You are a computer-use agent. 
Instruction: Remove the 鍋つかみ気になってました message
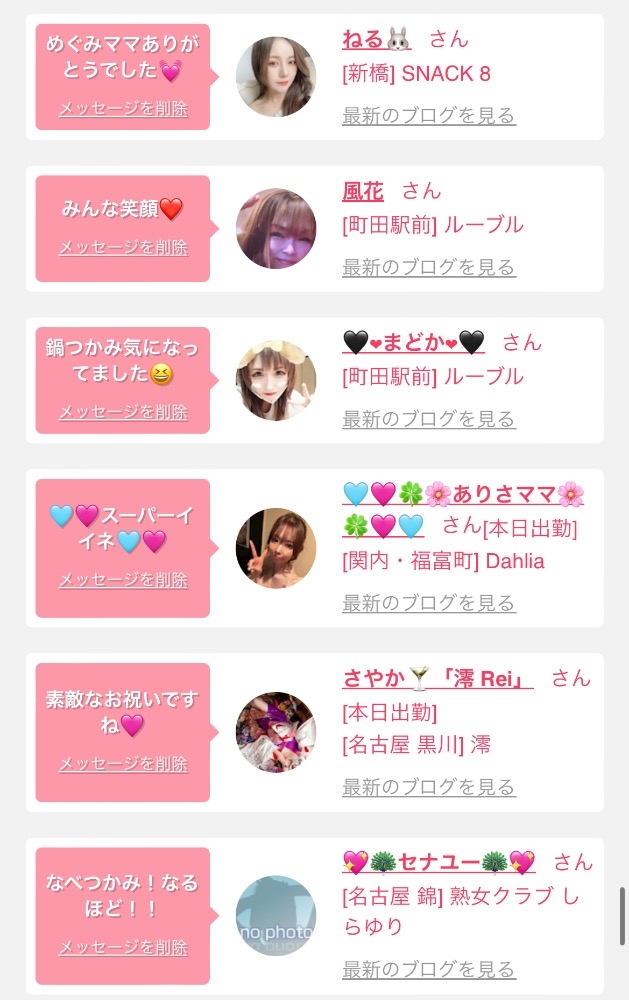tap(123, 412)
